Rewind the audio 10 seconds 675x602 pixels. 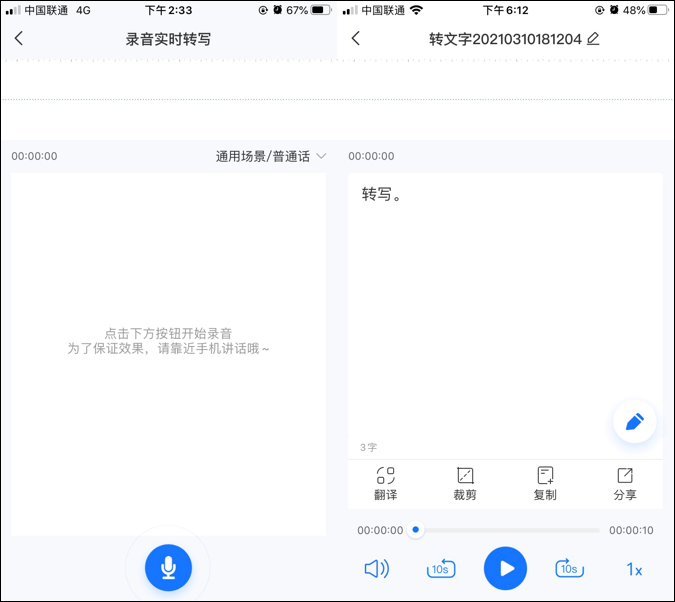440,569
